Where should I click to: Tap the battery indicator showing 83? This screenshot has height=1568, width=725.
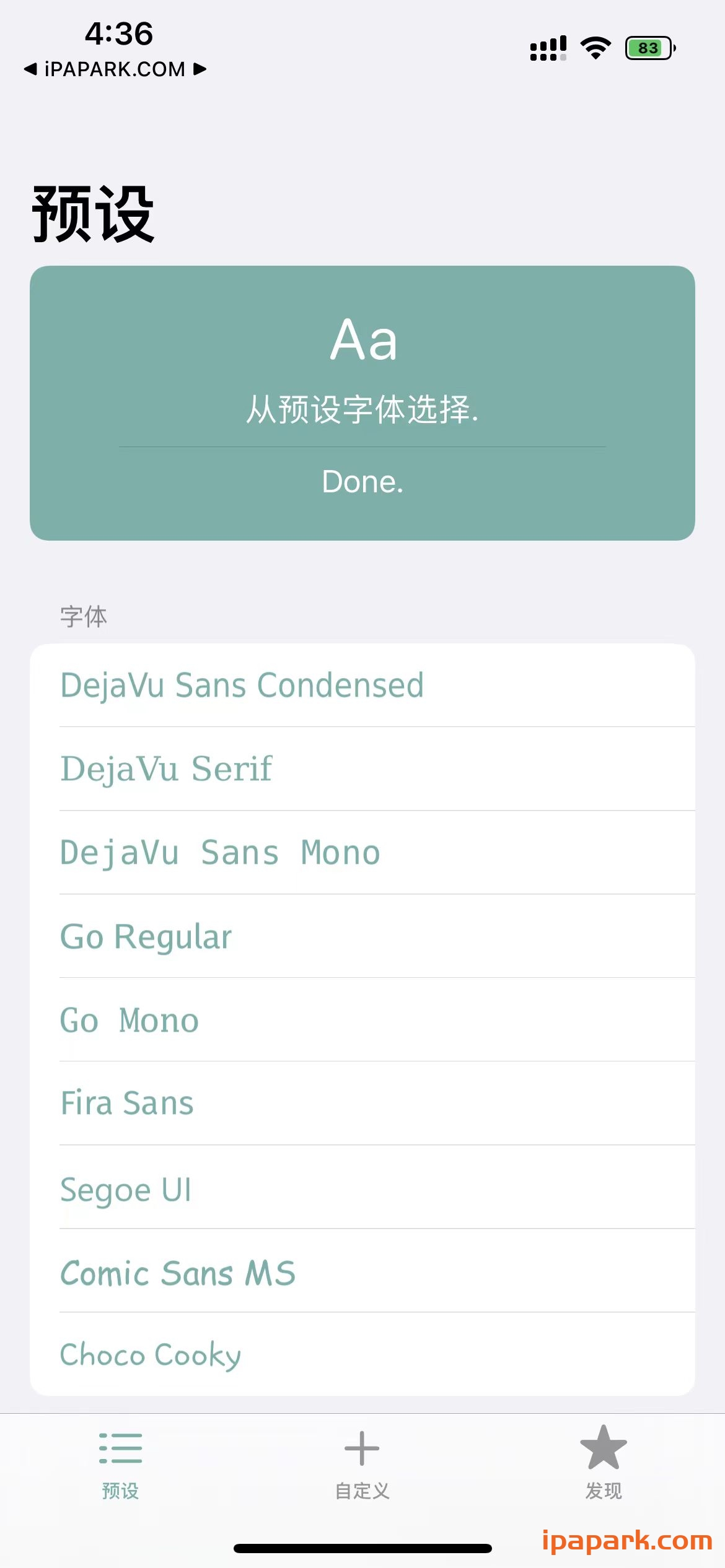tap(648, 48)
